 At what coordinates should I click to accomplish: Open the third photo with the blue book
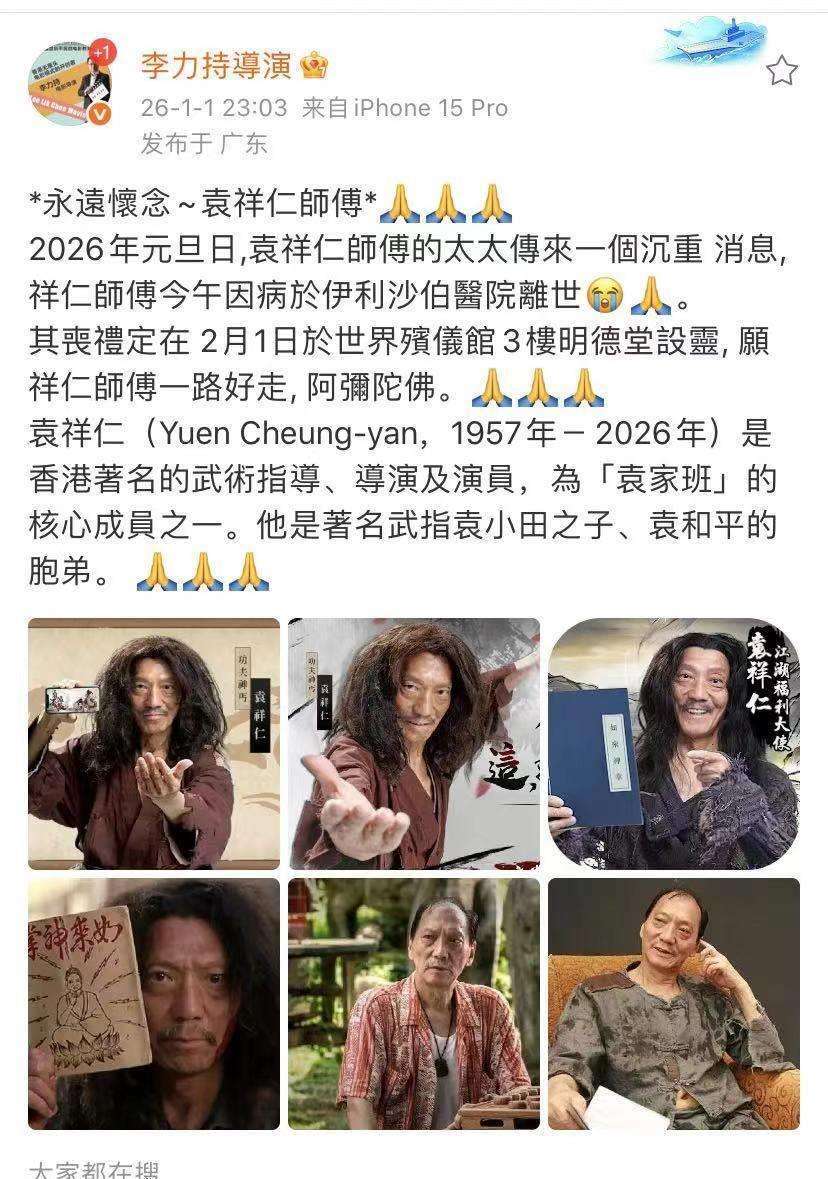[673, 743]
